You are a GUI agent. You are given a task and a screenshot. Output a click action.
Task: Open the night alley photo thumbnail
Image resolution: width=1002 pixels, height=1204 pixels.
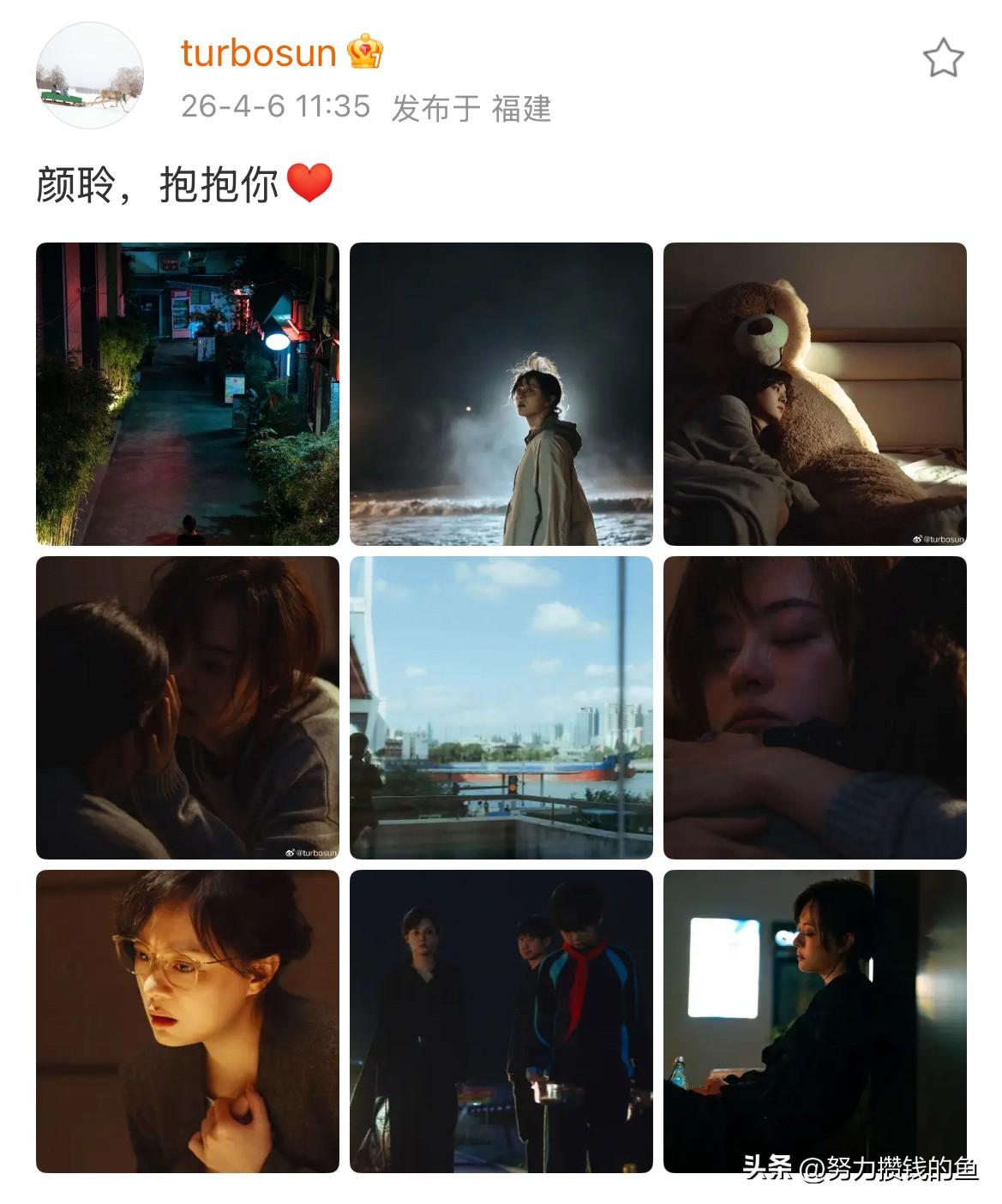pos(187,392)
